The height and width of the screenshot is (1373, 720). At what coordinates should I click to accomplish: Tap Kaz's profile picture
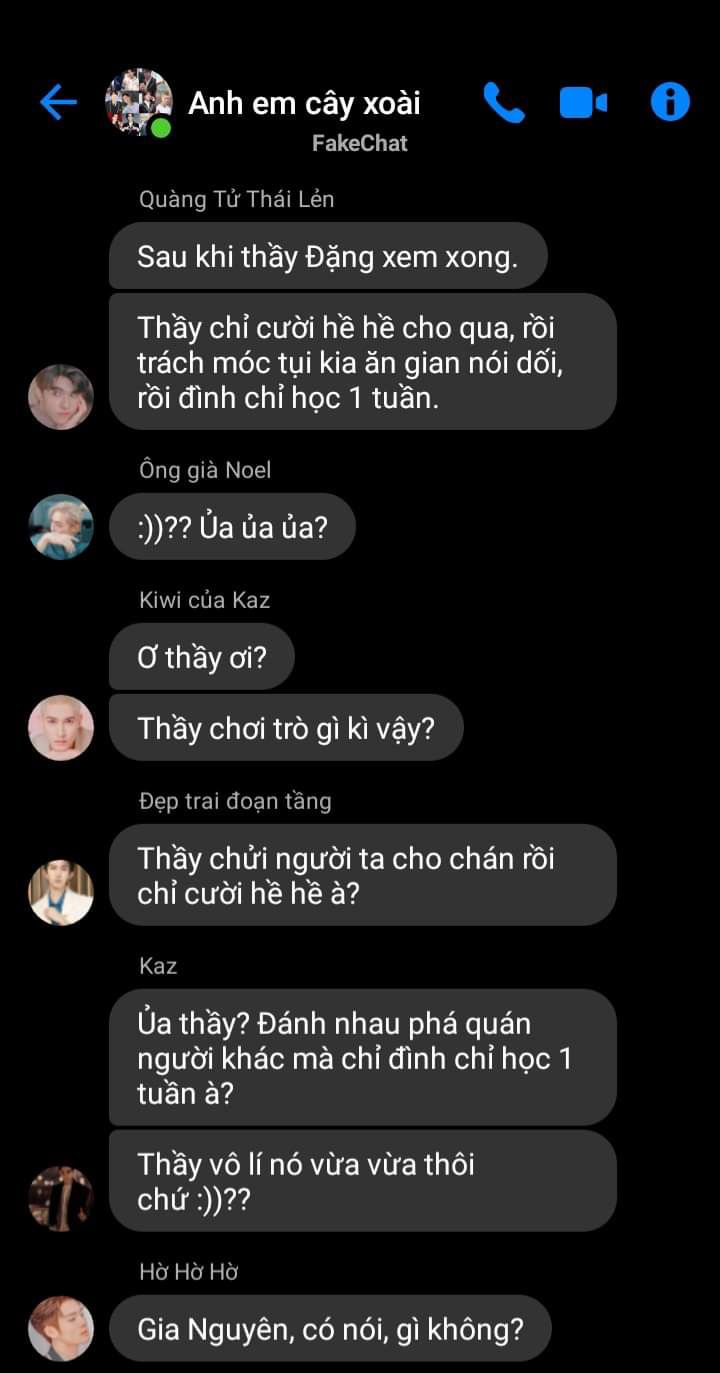coord(61,1198)
